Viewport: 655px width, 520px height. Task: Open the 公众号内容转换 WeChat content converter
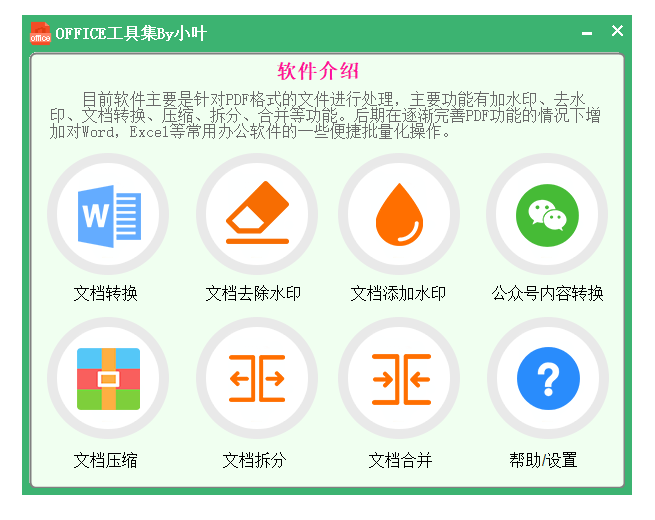pos(547,214)
